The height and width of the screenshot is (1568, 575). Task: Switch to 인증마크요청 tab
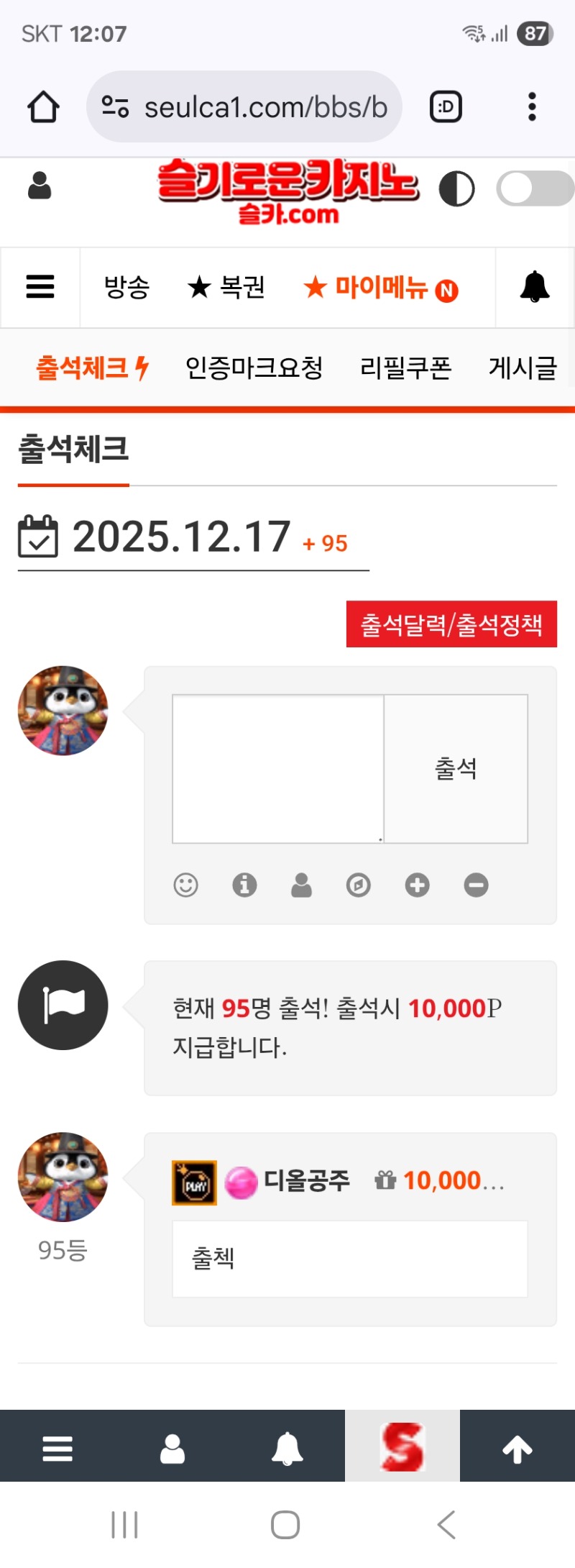click(x=254, y=368)
